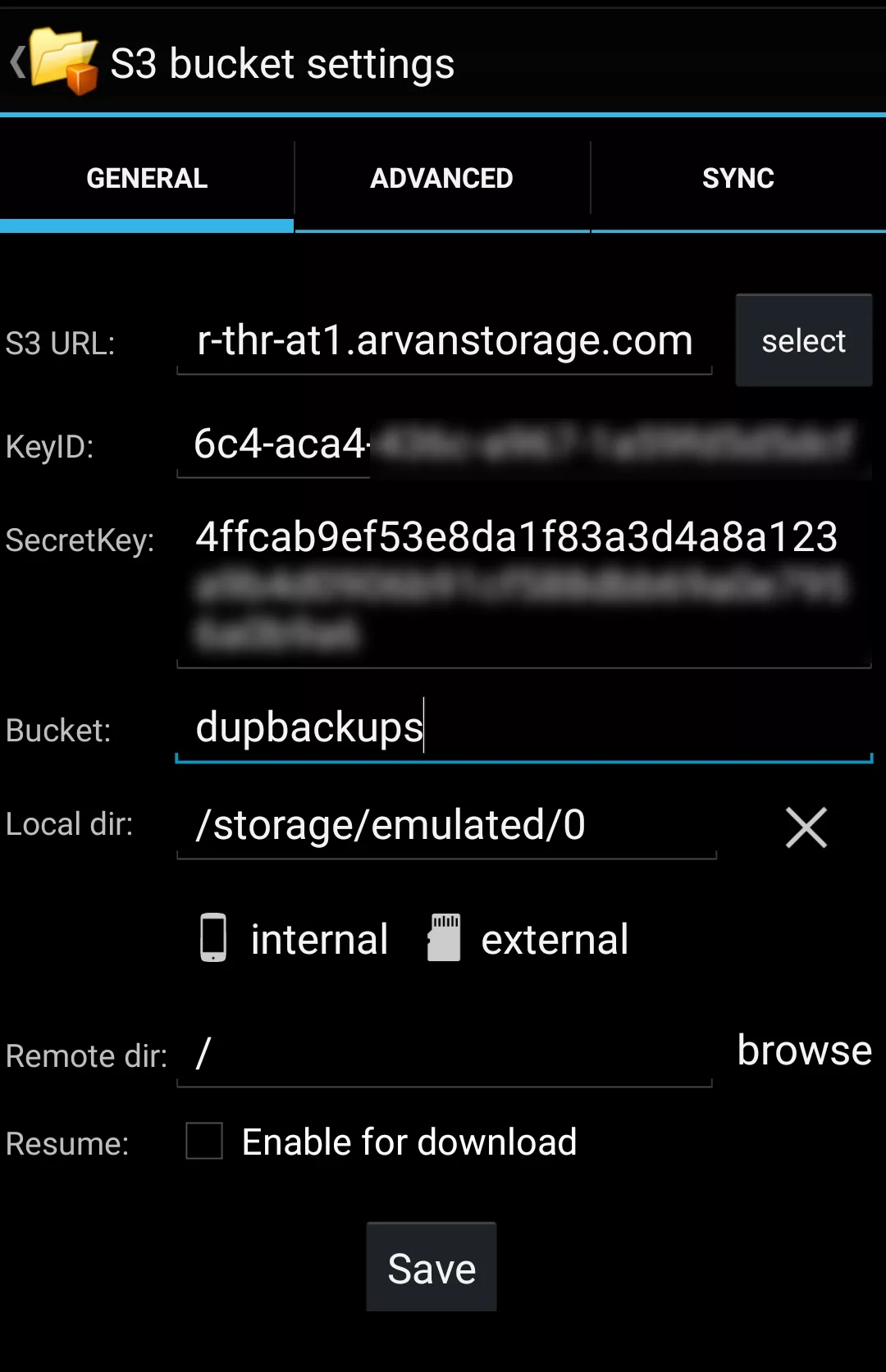Edit the Remote dir field
886x1372 pixels.
tap(444, 1055)
